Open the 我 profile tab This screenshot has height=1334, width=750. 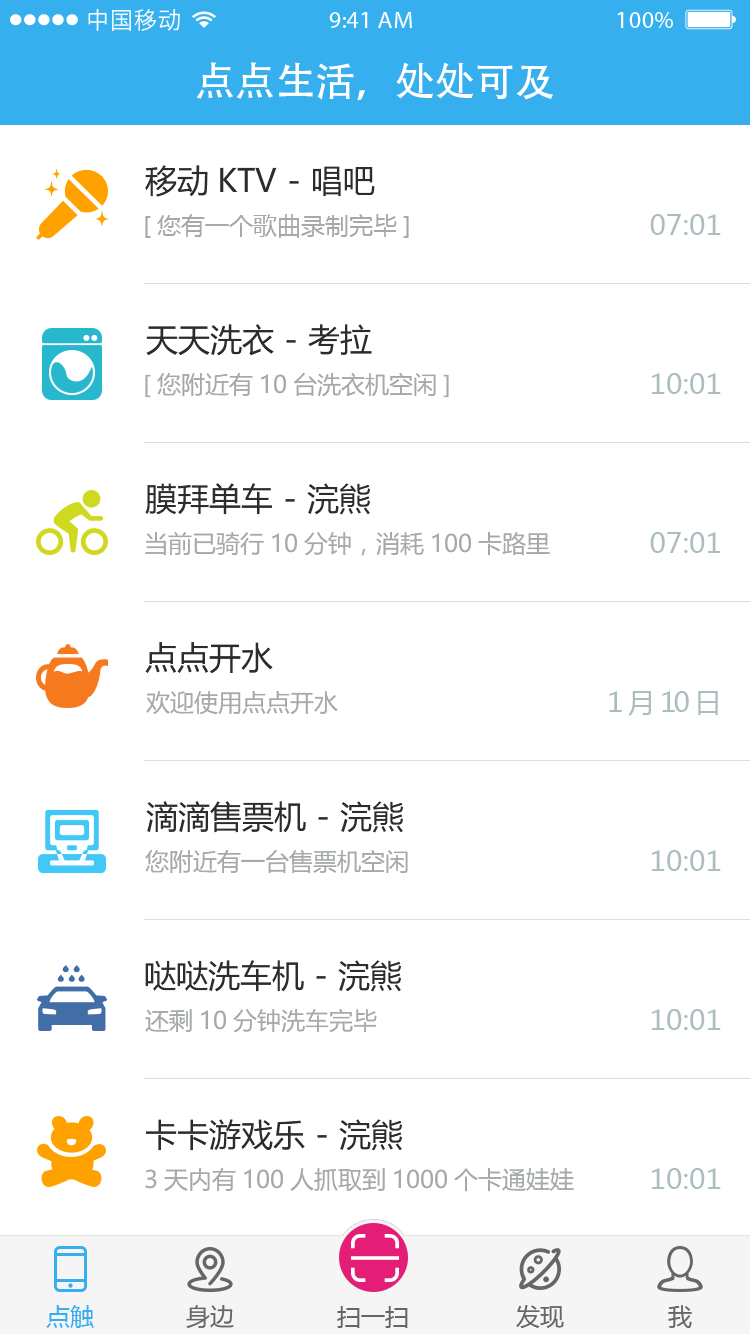tap(680, 1287)
